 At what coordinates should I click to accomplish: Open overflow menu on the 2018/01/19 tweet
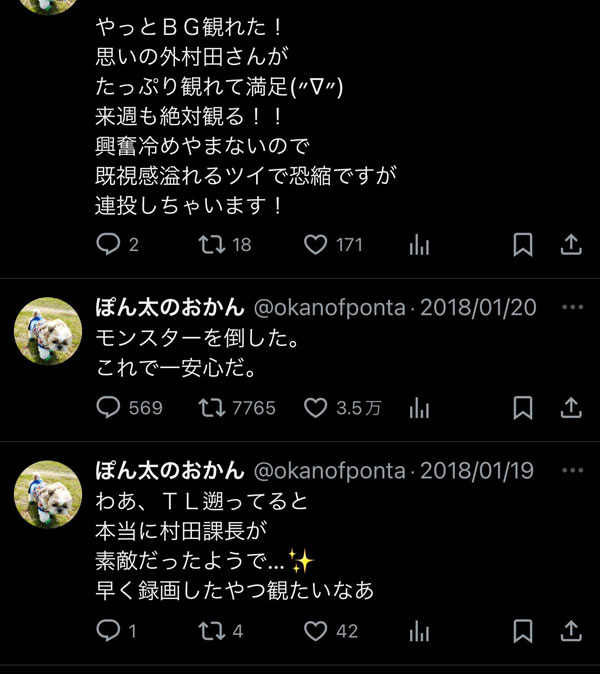click(x=572, y=470)
